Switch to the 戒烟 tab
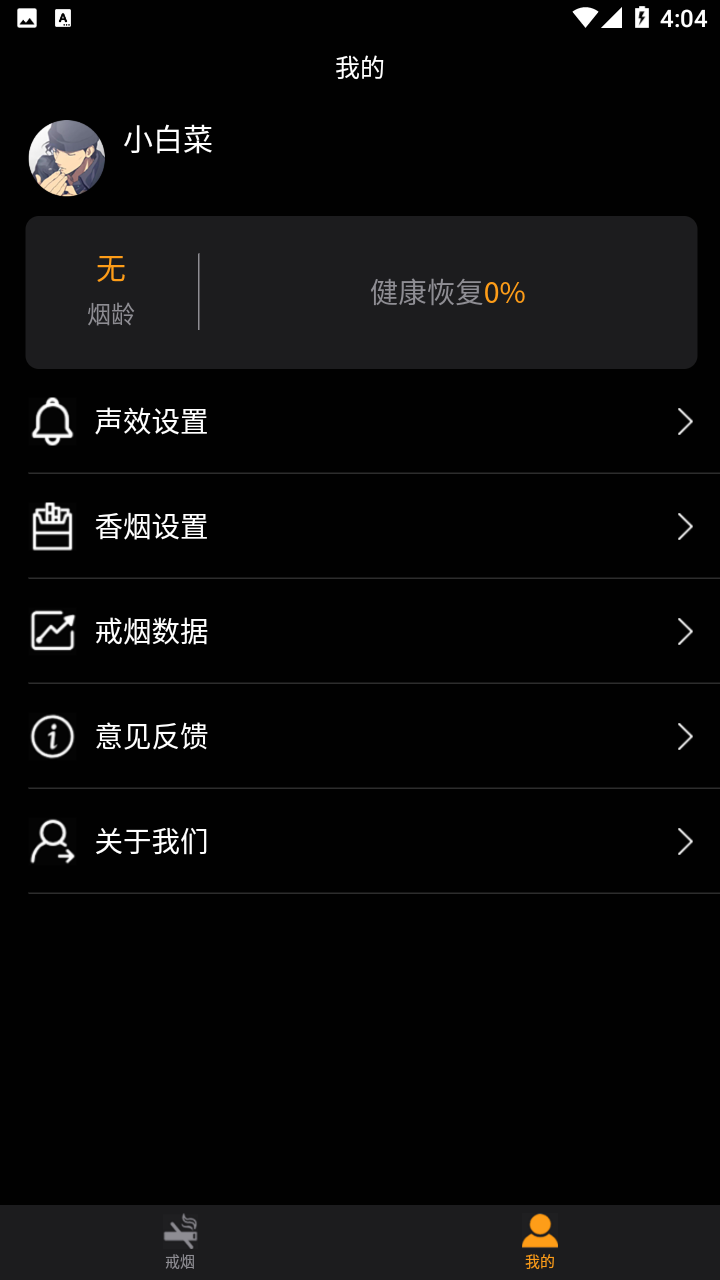 (x=179, y=1240)
